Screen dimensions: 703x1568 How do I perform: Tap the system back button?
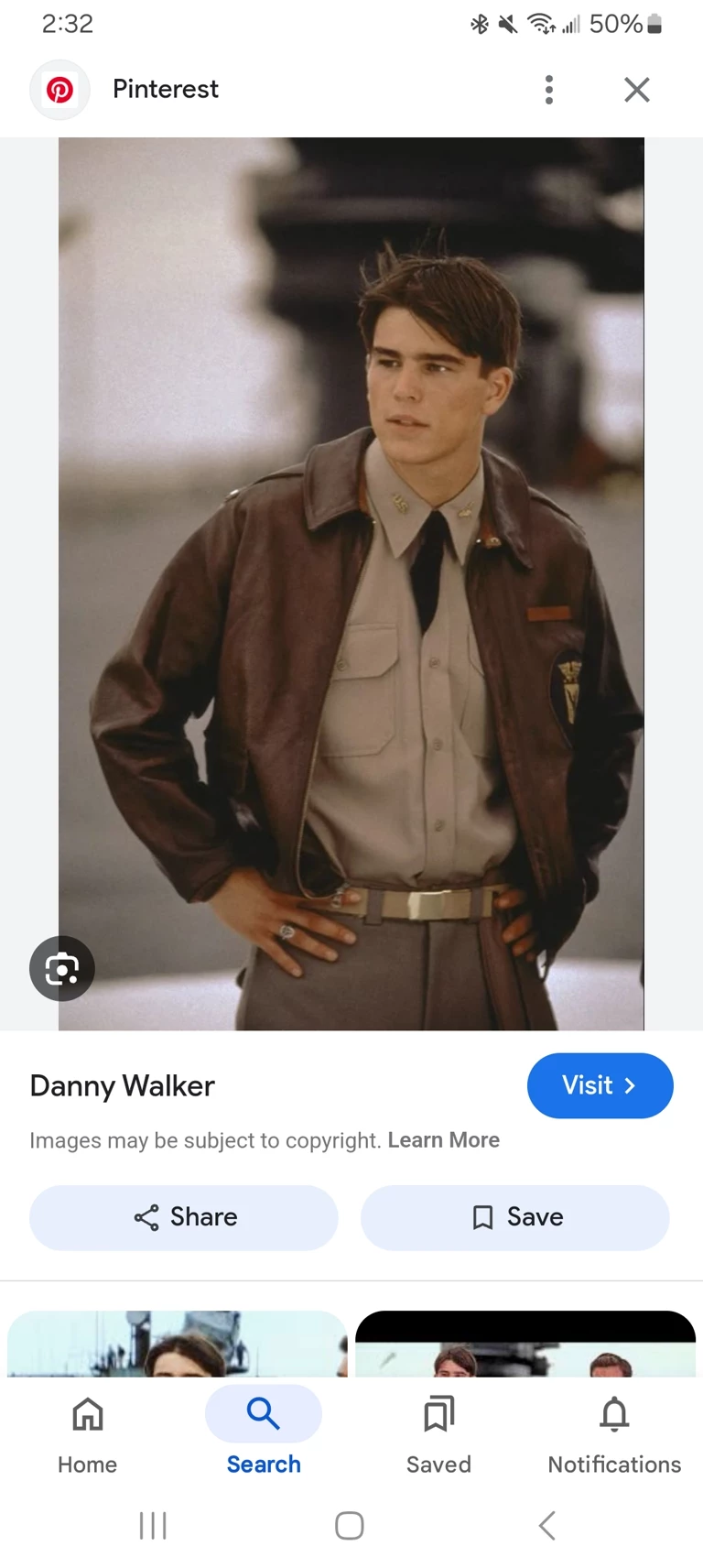(547, 1526)
